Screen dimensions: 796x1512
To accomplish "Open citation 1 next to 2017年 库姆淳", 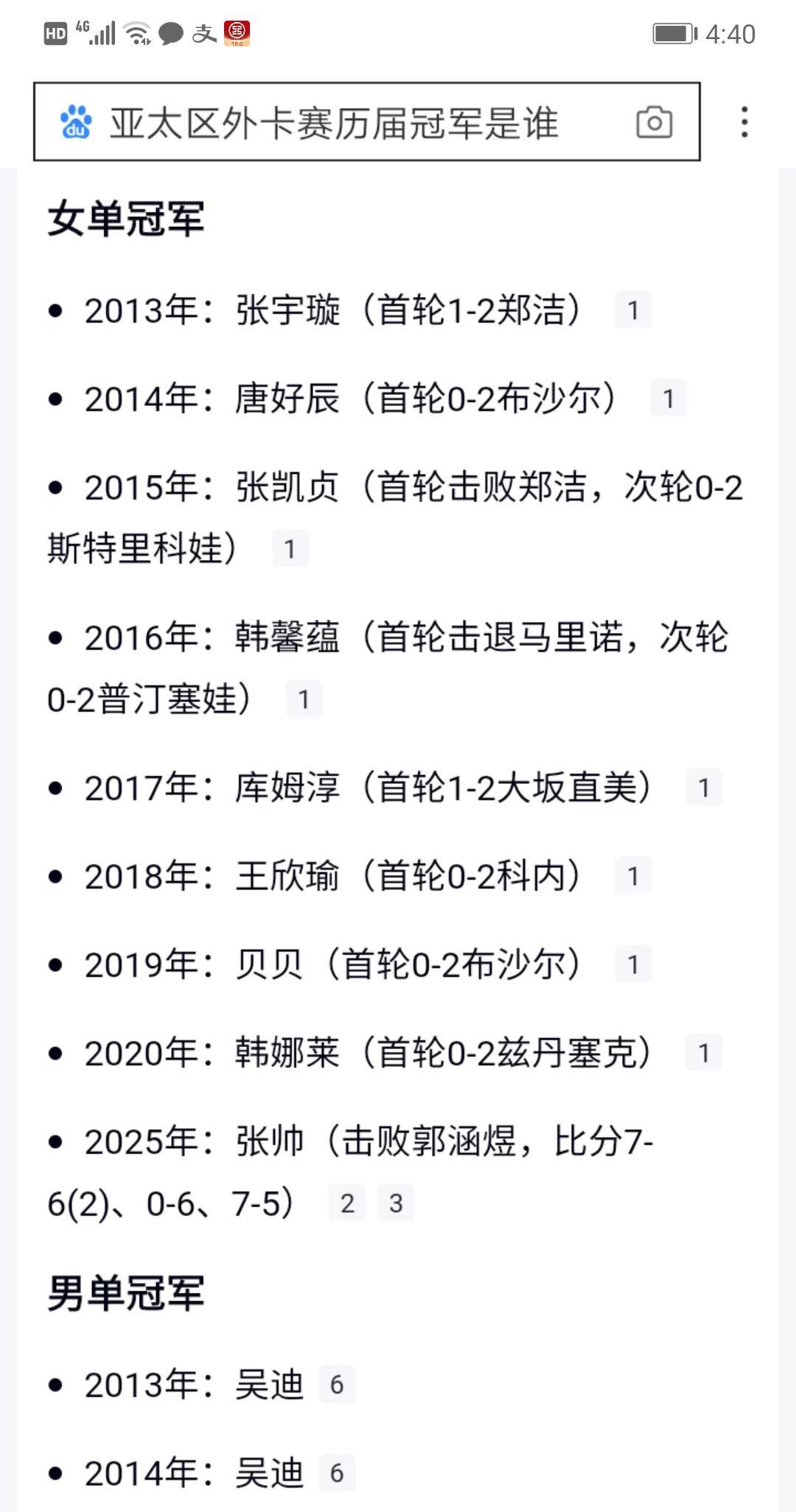I will pyautogui.click(x=704, y=787).
